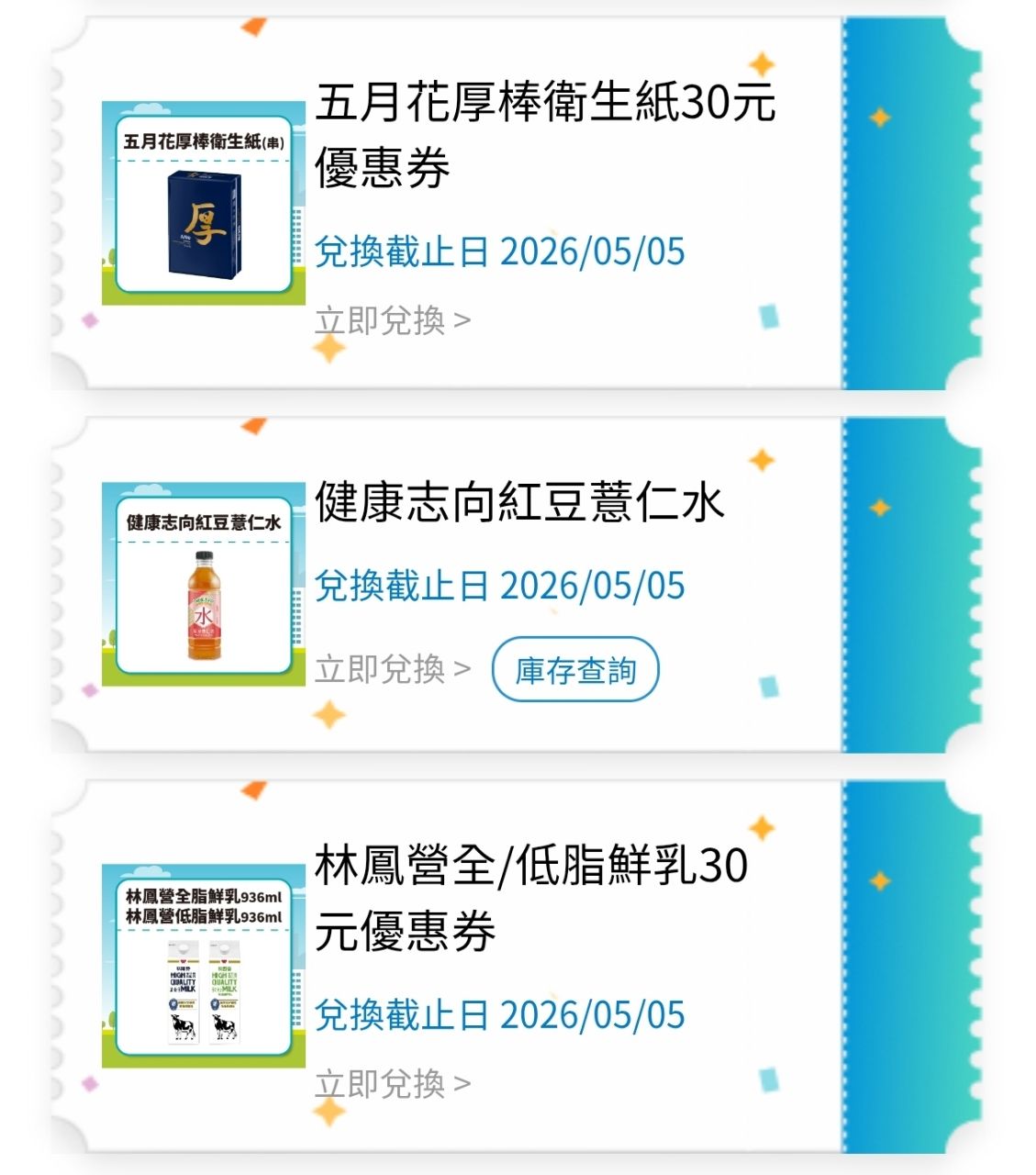The height and width of the screenshot is (1175, 1036).
Task: Open 五月花厚棒衛生紙 product image
Action: (204, 204)
